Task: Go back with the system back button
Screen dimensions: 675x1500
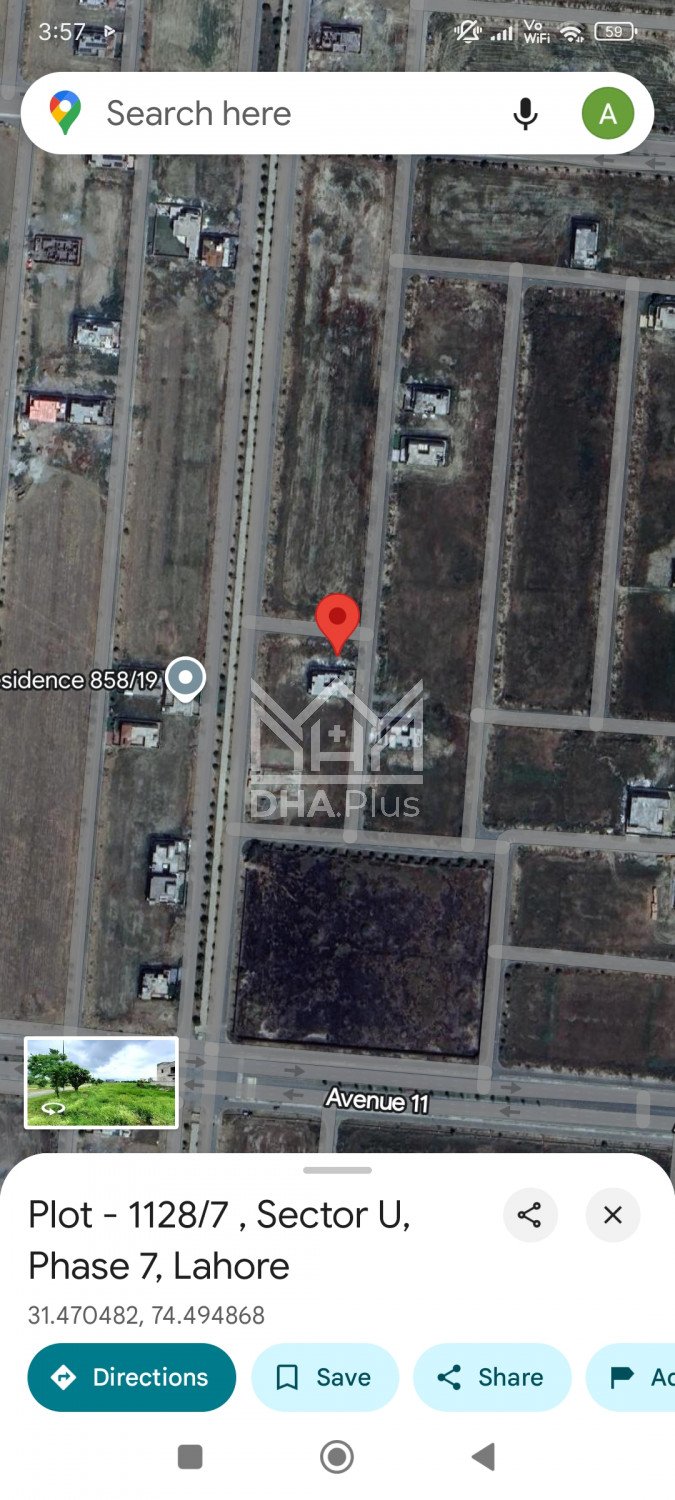Action: click(483, 1457)
